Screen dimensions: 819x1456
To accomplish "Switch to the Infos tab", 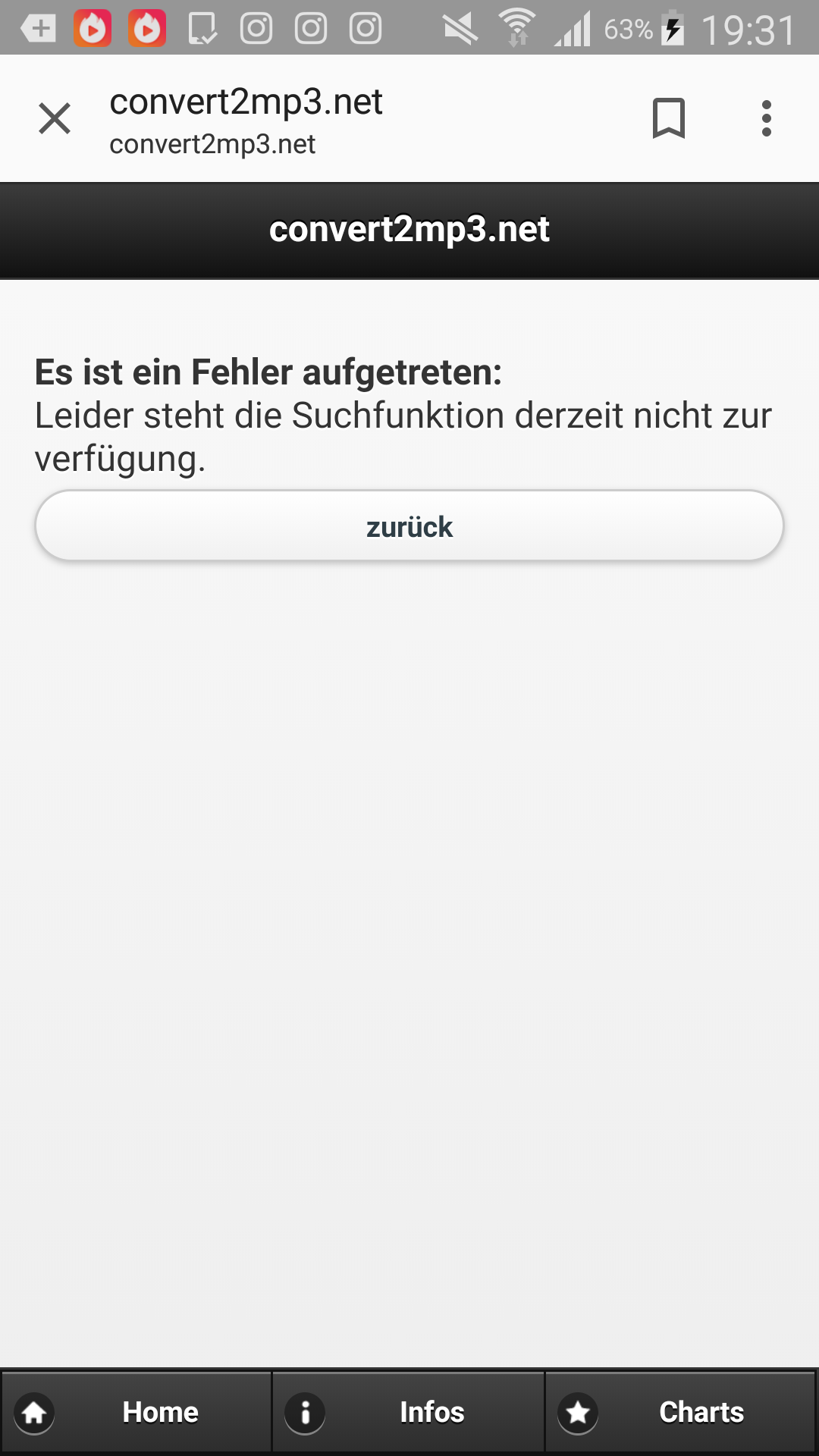I will [x=409, y=1412].
